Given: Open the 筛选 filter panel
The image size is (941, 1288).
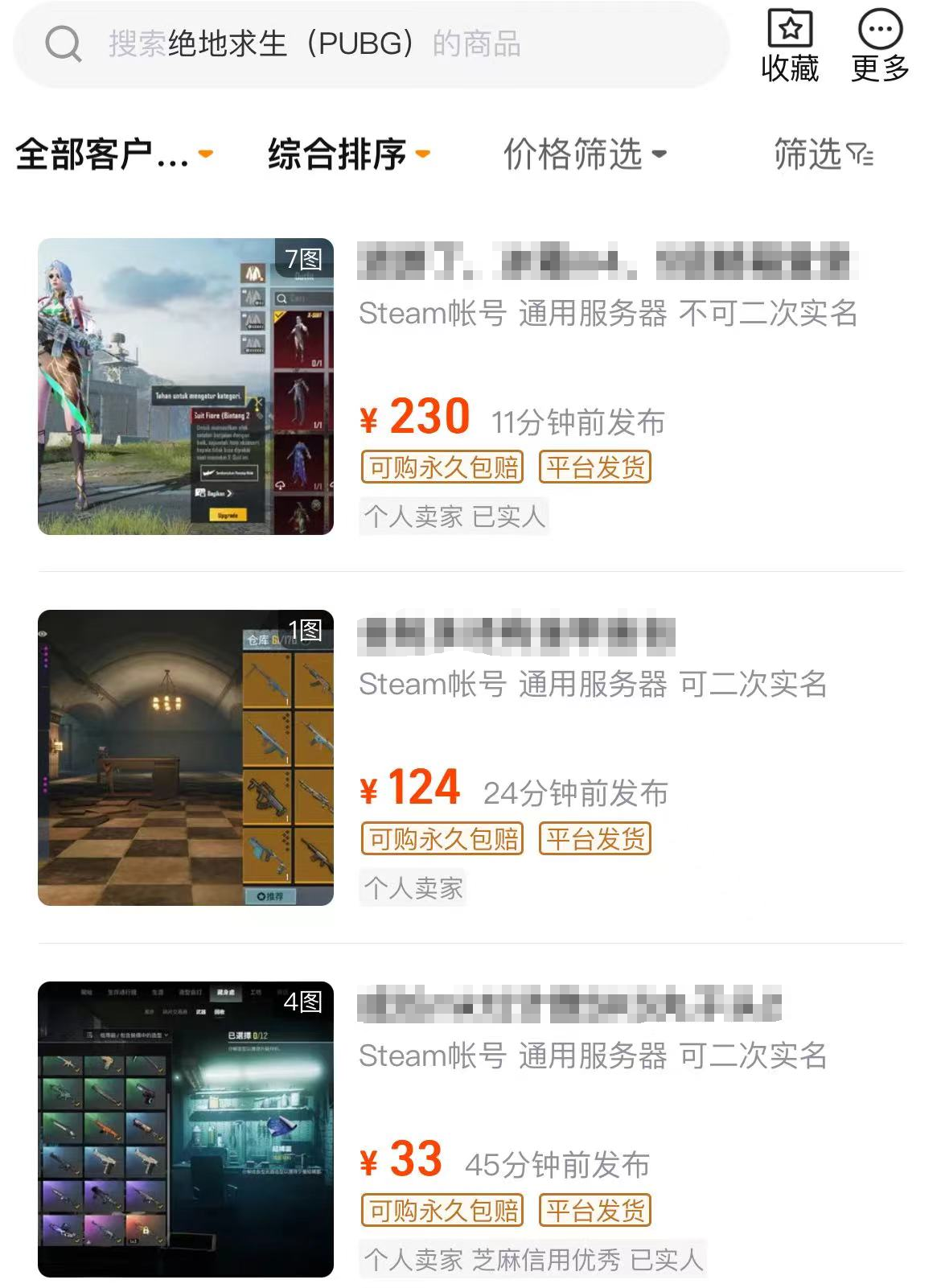Looking at the screenshot, I should [x=823, y=154].
